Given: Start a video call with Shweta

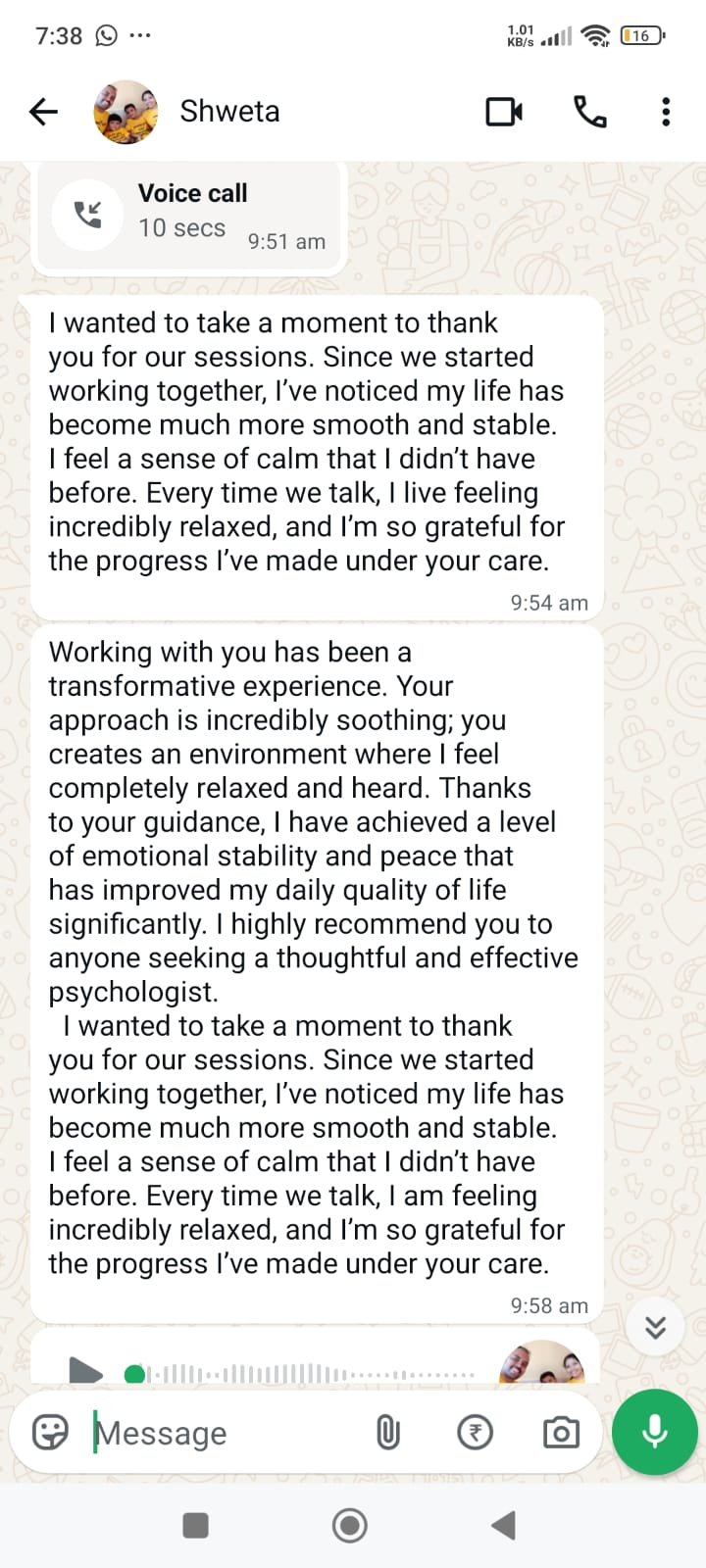Looking at the screenshot, I should [504, 112].
